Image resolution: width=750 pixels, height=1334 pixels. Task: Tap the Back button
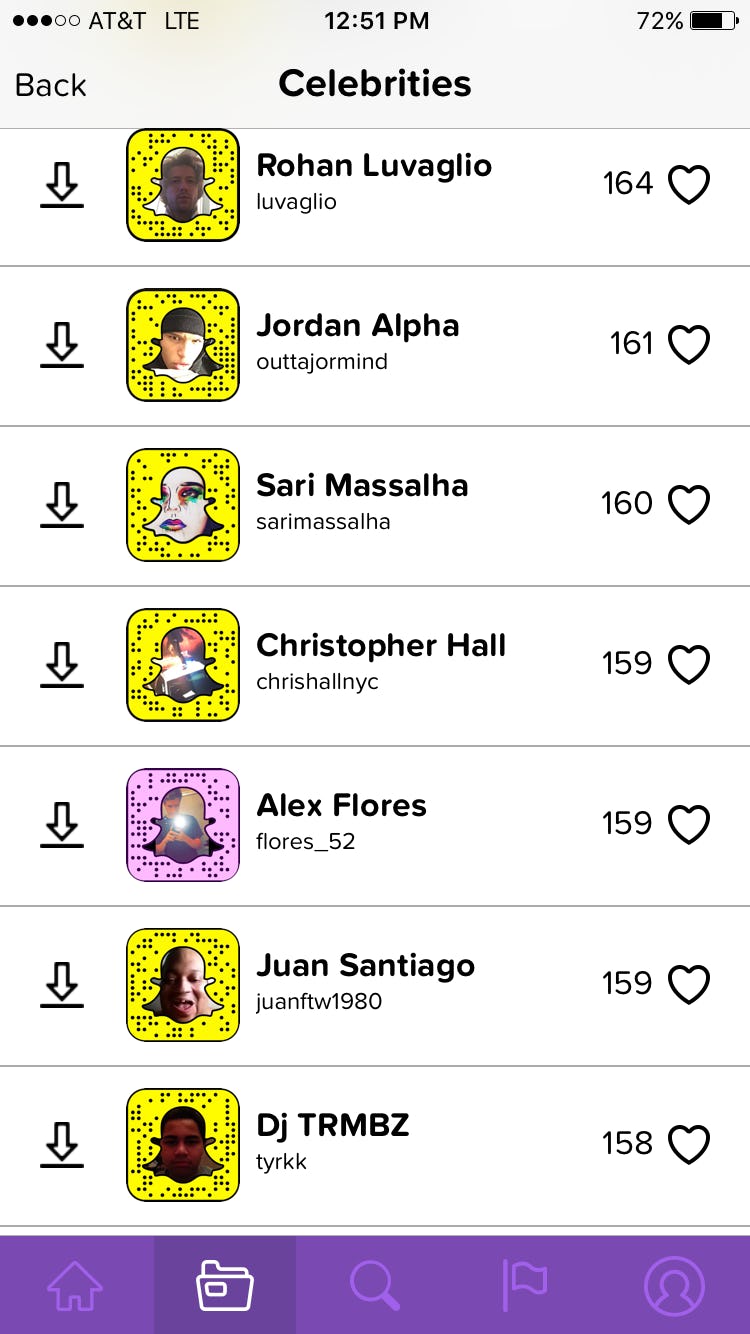pyautogui.click(x=48, y=85)
